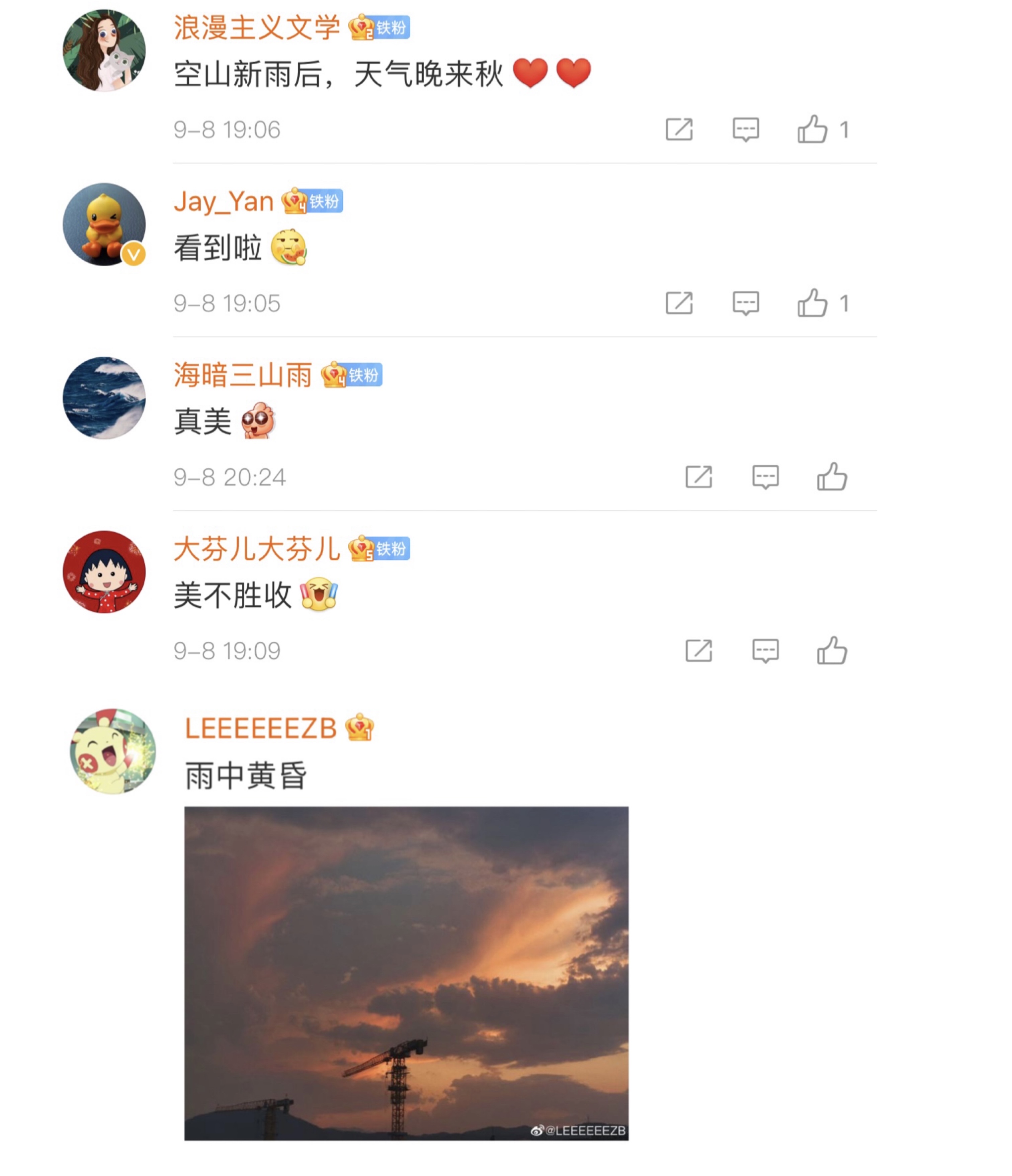Reply to 浪漫主义文学's comment
The height and width of the screenshot is (1176, 1012).
[745, 129]
